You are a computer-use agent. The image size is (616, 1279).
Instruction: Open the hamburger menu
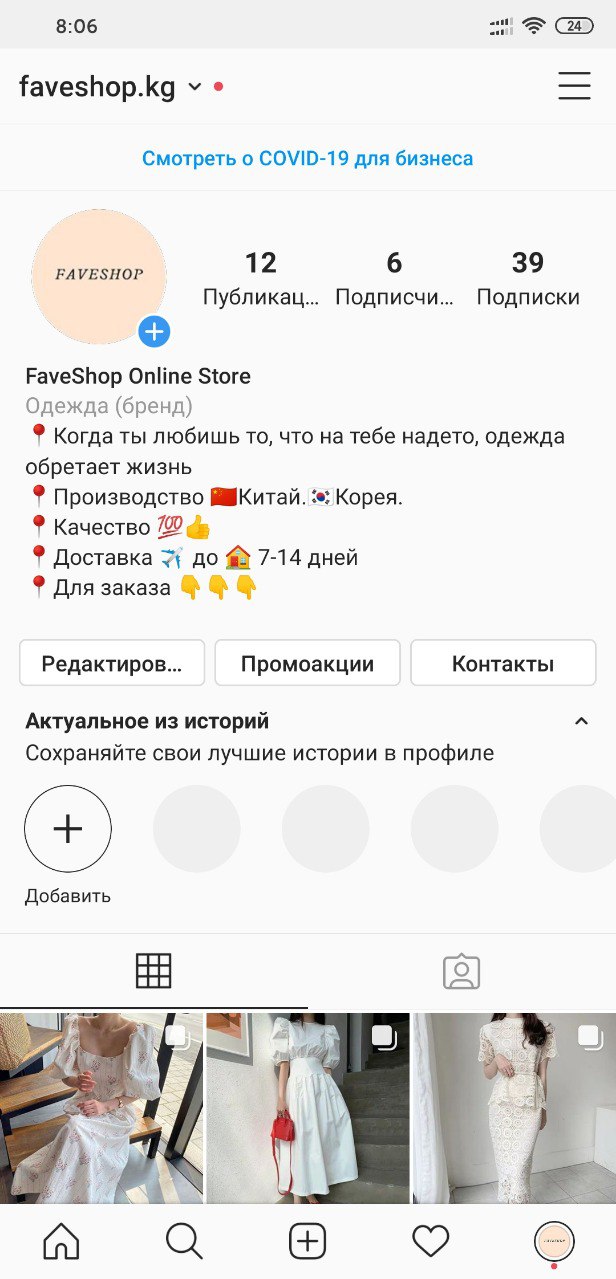pyautogui.click(x=574, y=86)
